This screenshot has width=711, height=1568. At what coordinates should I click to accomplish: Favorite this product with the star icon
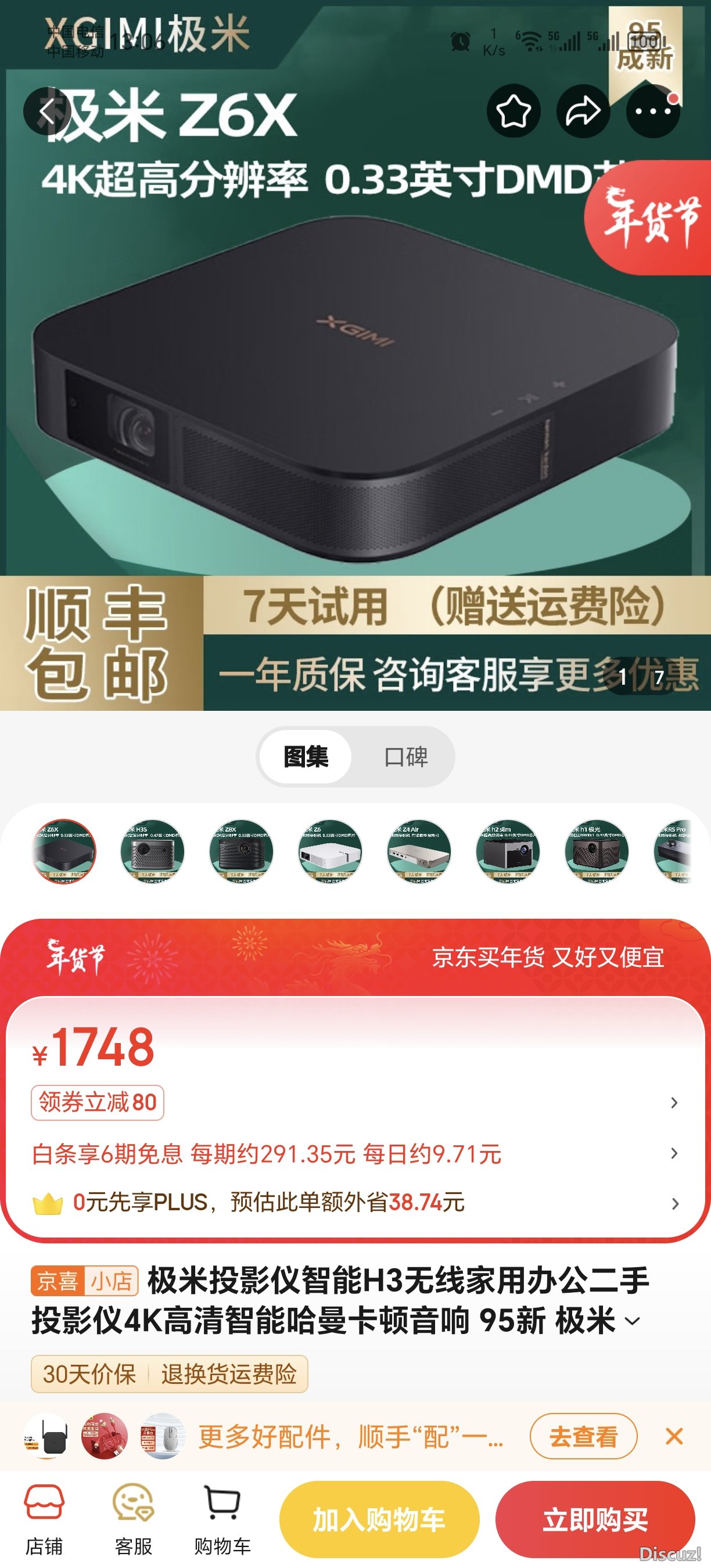pos(513,112)
